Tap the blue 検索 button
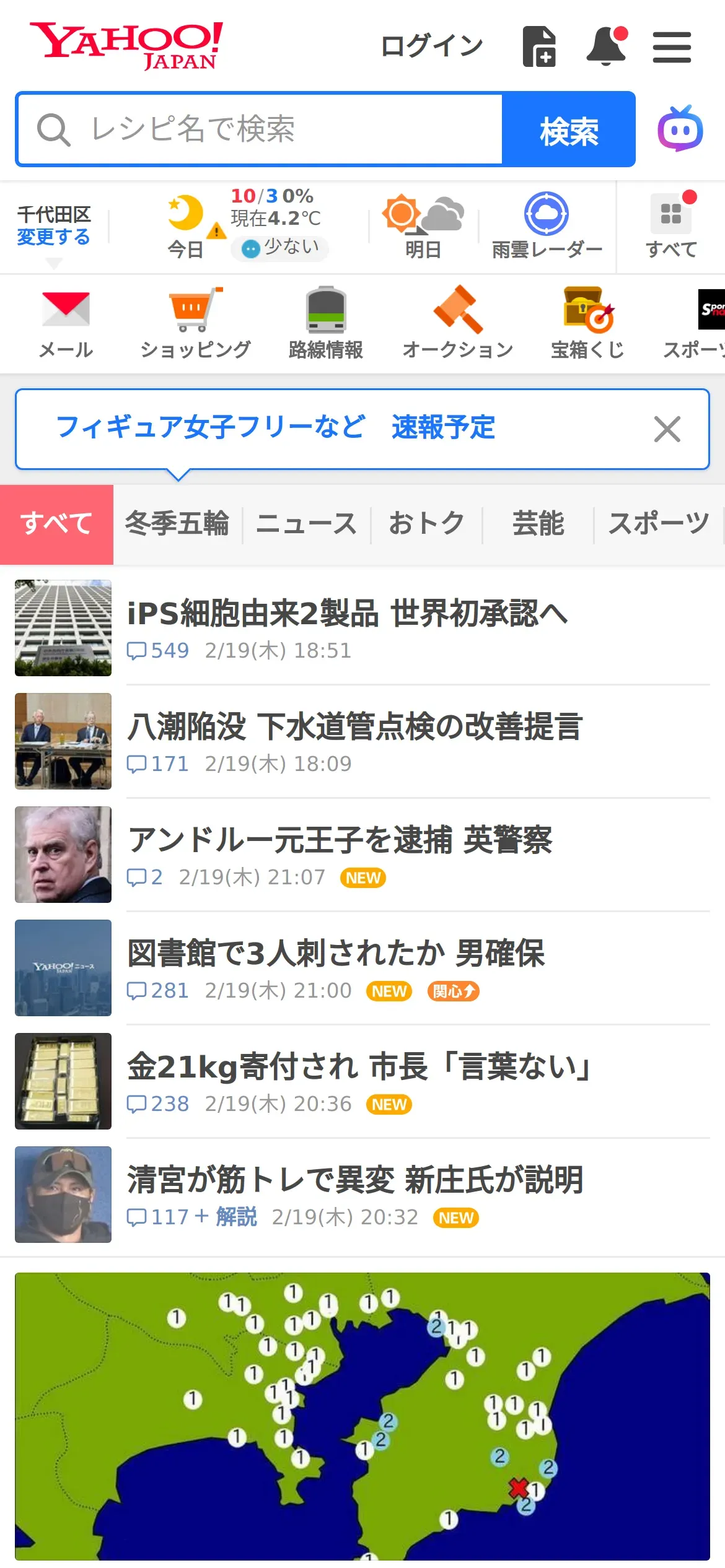The height and width of the screenshot is (1568, 725). pos(568,129)
